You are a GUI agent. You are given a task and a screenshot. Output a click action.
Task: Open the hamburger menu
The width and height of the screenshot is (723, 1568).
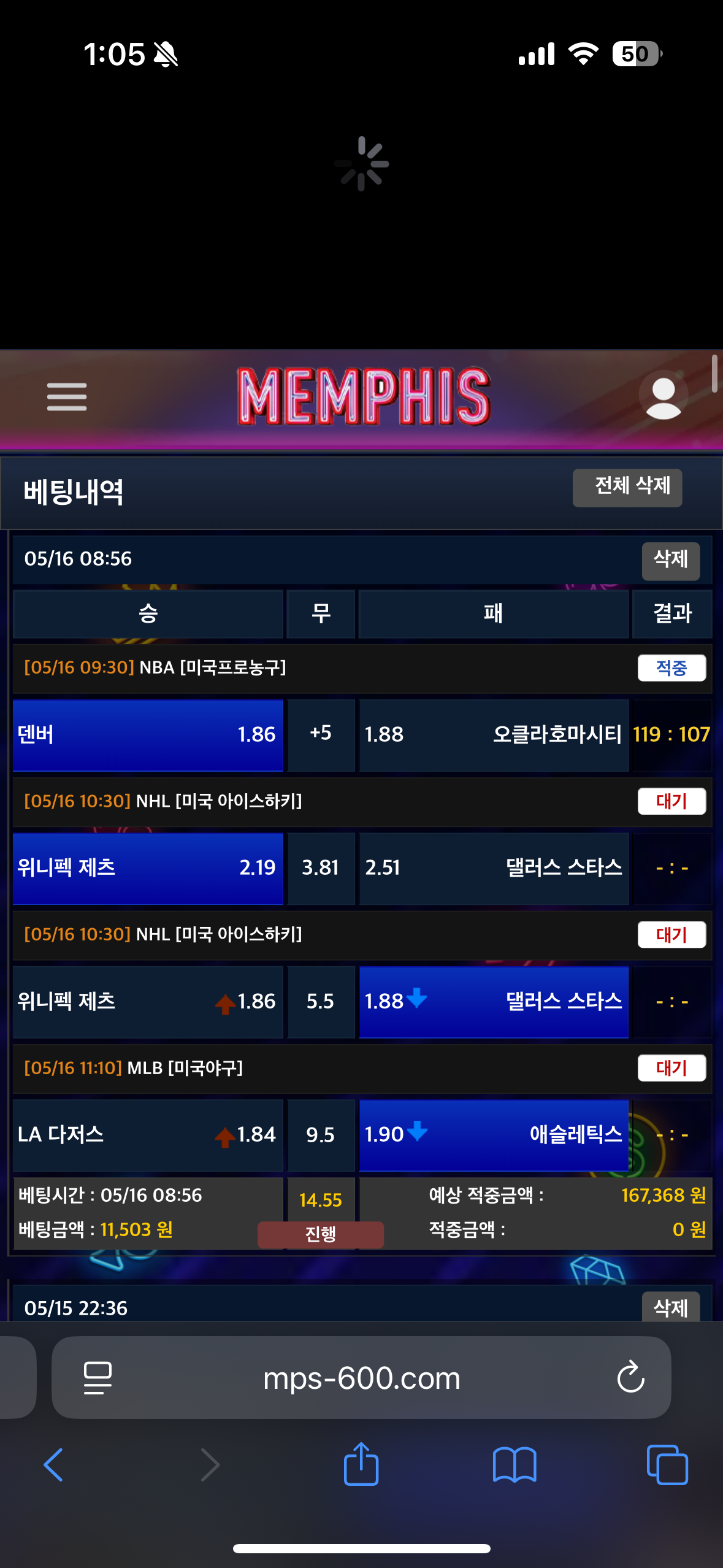(x=67, y=397)
